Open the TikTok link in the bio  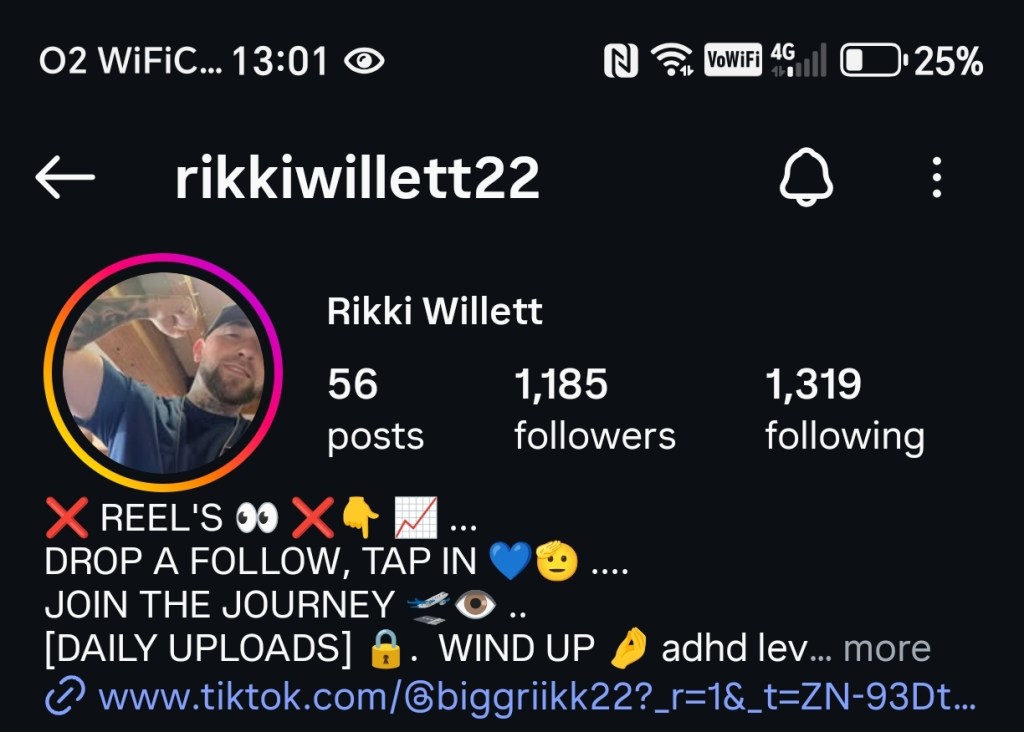pyautogui.click(x=536, y=696)
